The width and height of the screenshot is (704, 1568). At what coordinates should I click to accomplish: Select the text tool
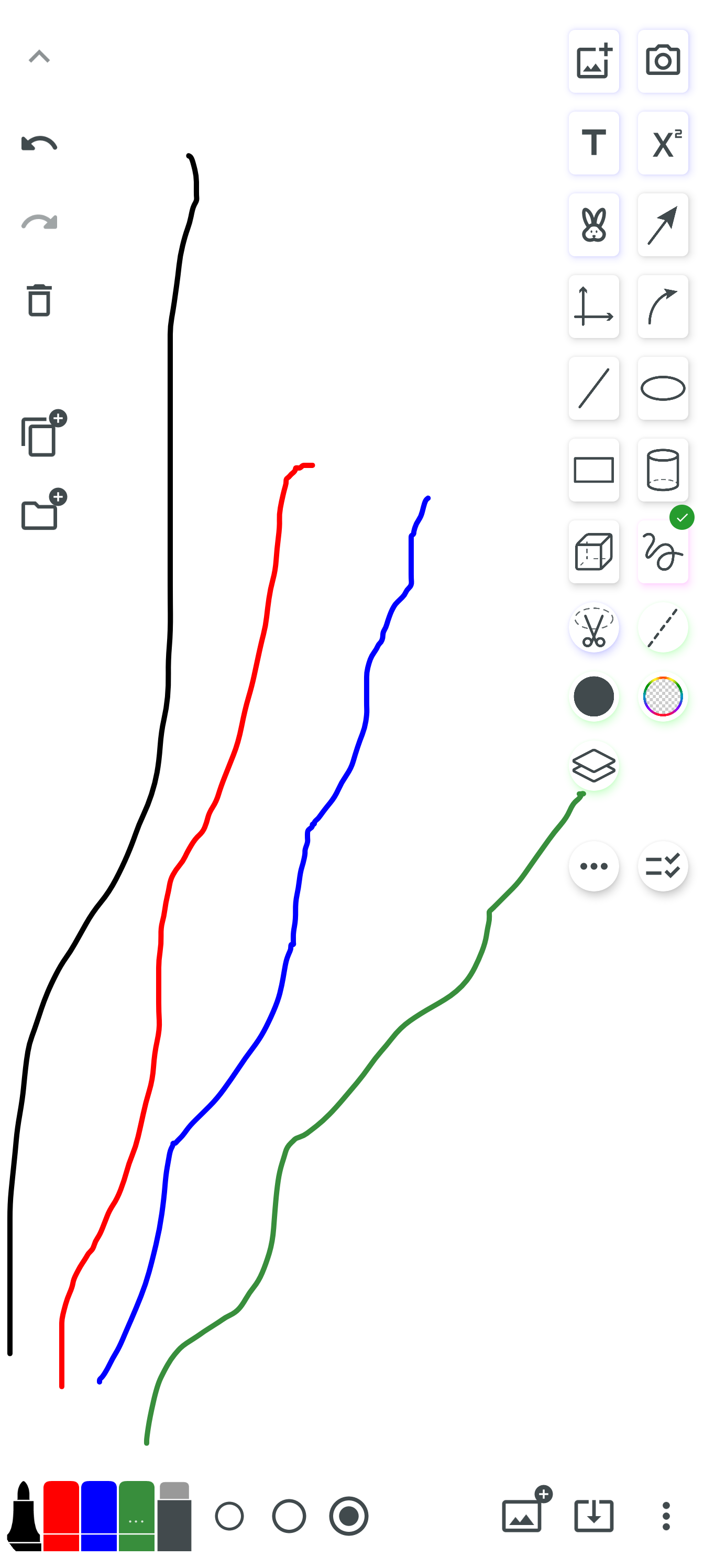[x=593, y=143]
